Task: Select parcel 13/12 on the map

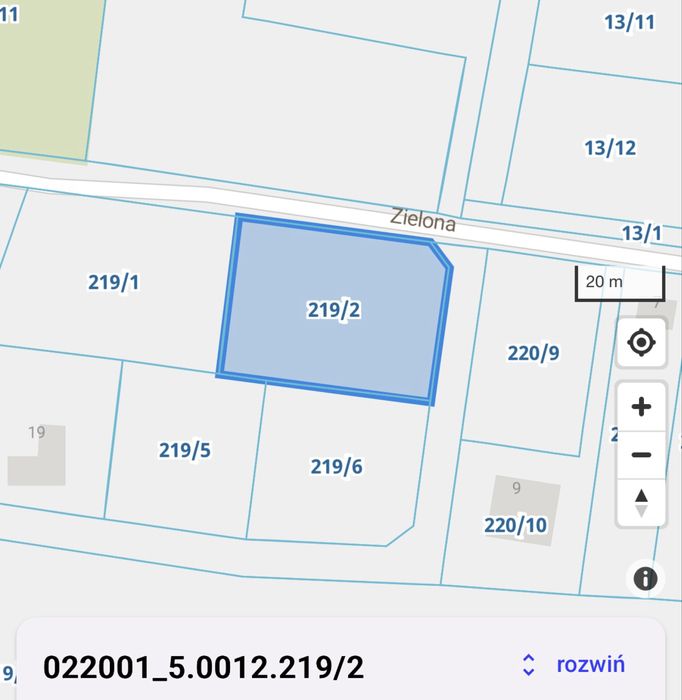Action: (609, 148)
